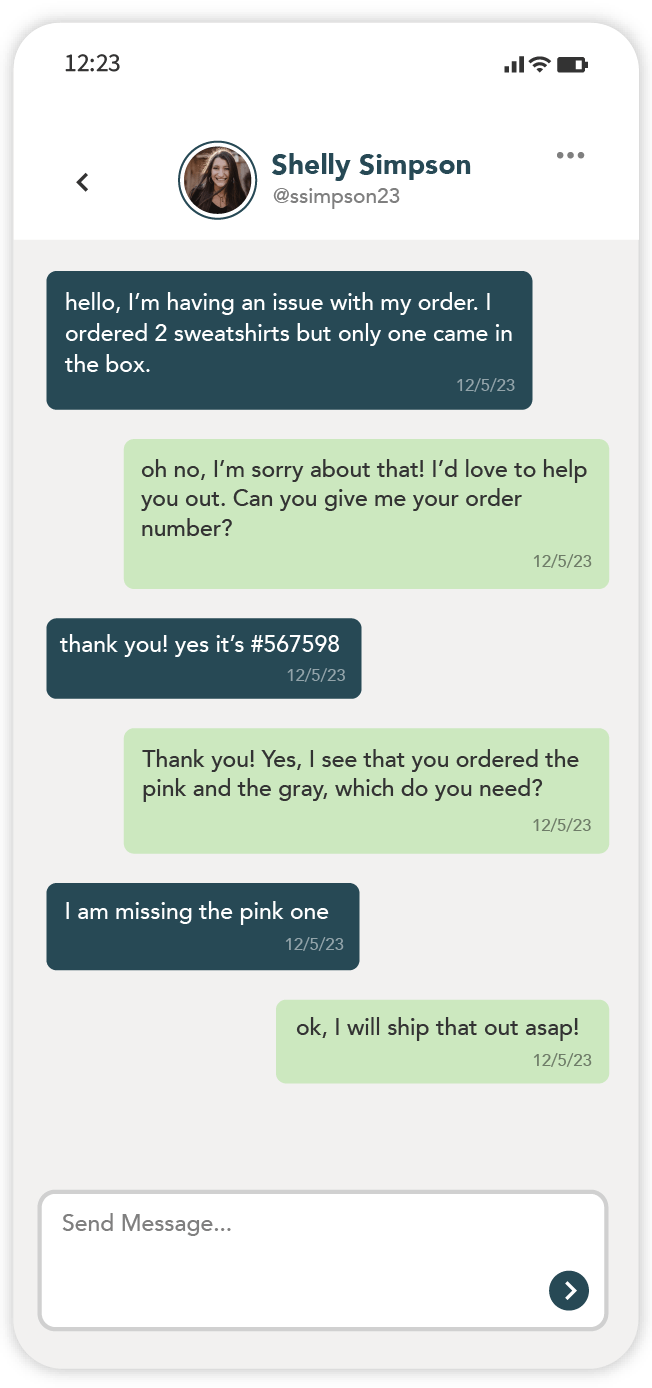Open the three-dot overflow menu
This screenshot has height=1388, width=652.
570,155
